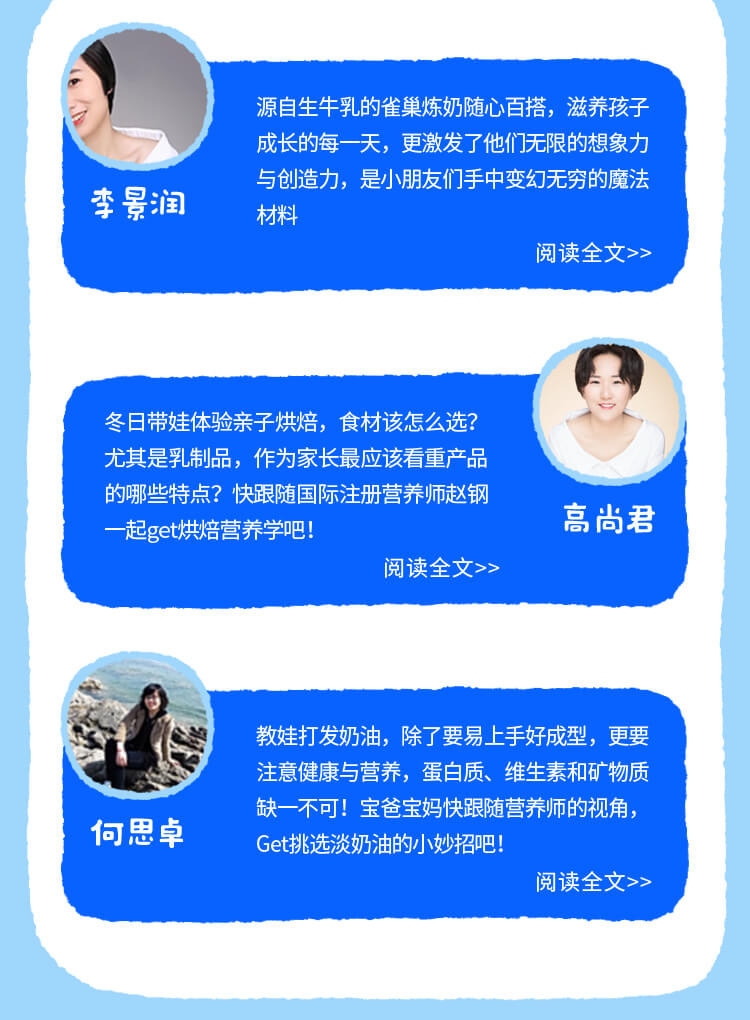Open 阅读全文 under 李景润's quote
The width and height of the screenshot is (750, 1020).
[593, 253]
